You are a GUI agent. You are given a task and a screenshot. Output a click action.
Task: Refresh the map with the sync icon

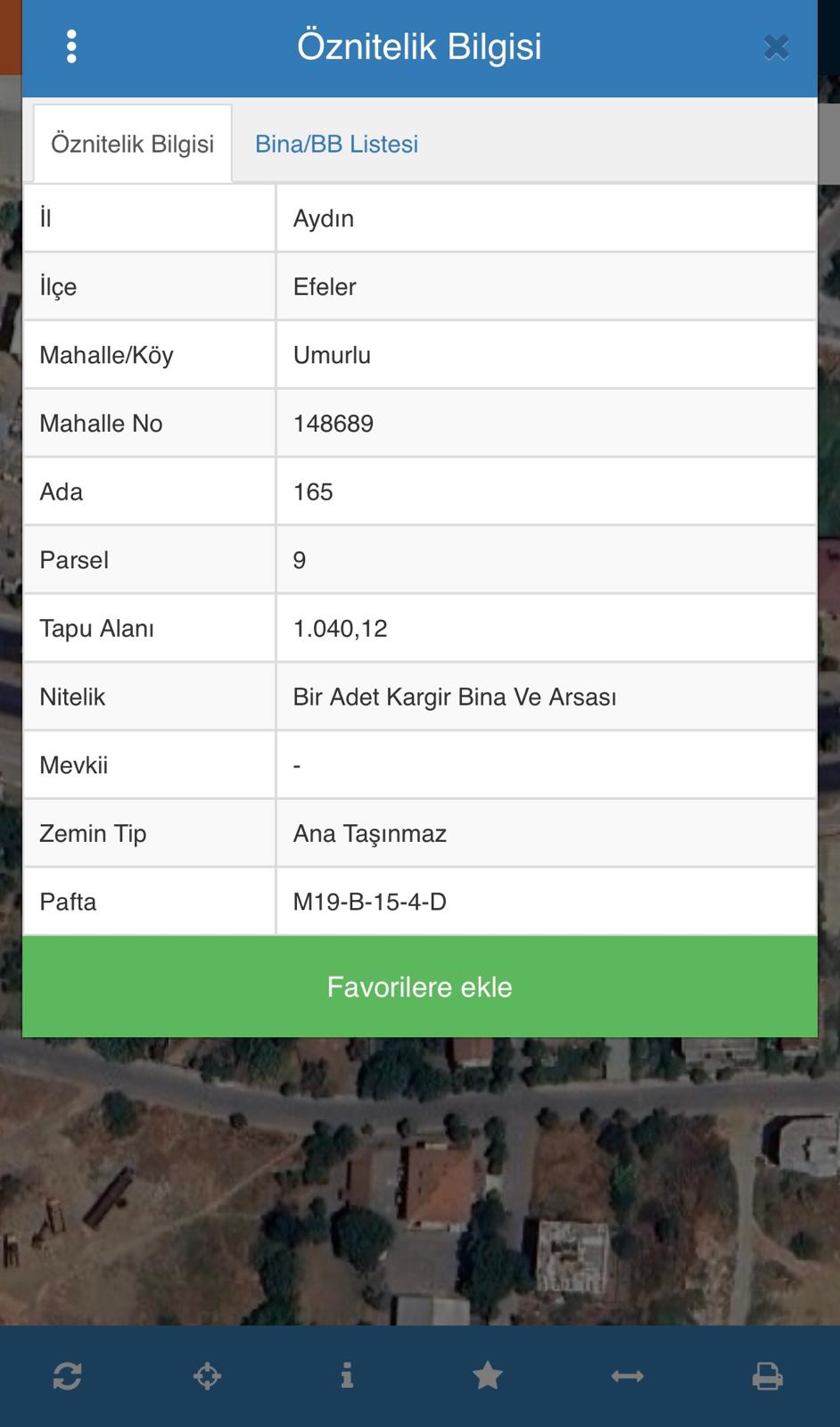(x=67, y=1376)
